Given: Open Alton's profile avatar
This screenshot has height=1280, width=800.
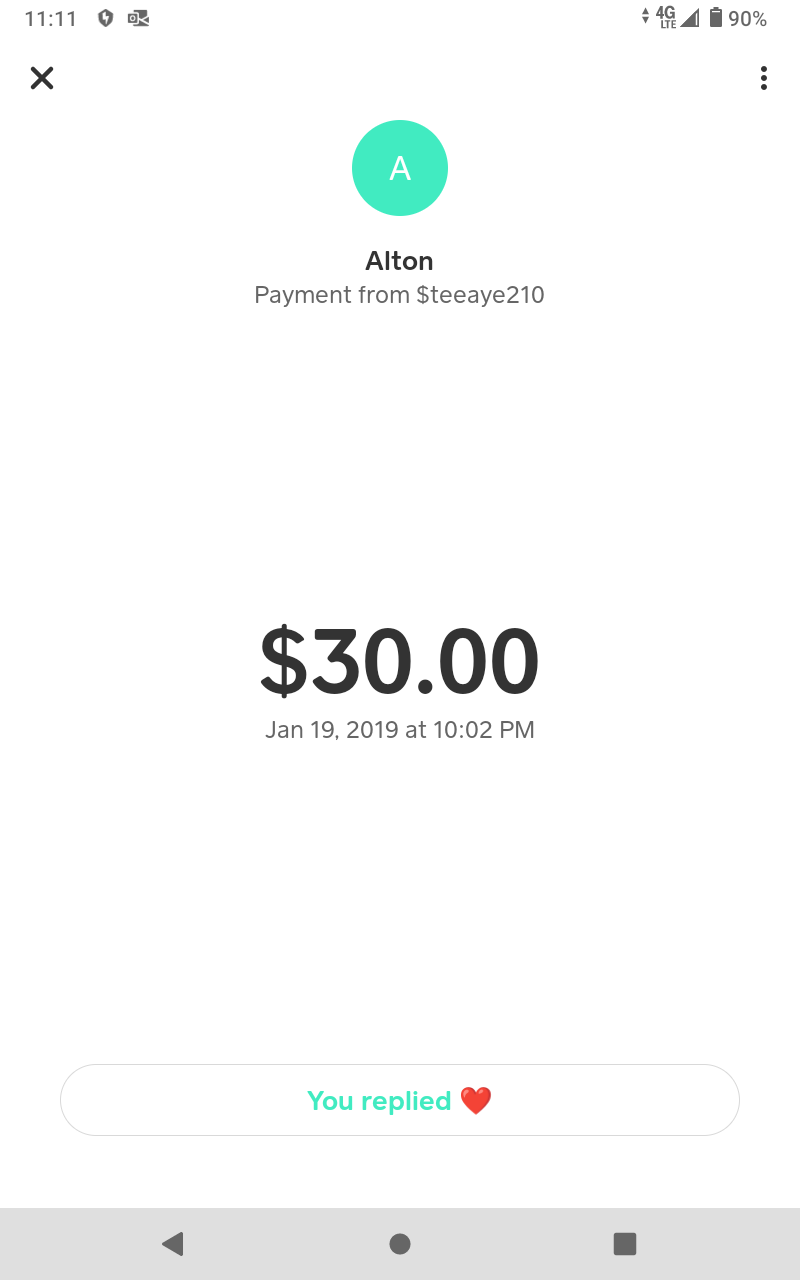Looking at the screenshot, I should (400, 168).
